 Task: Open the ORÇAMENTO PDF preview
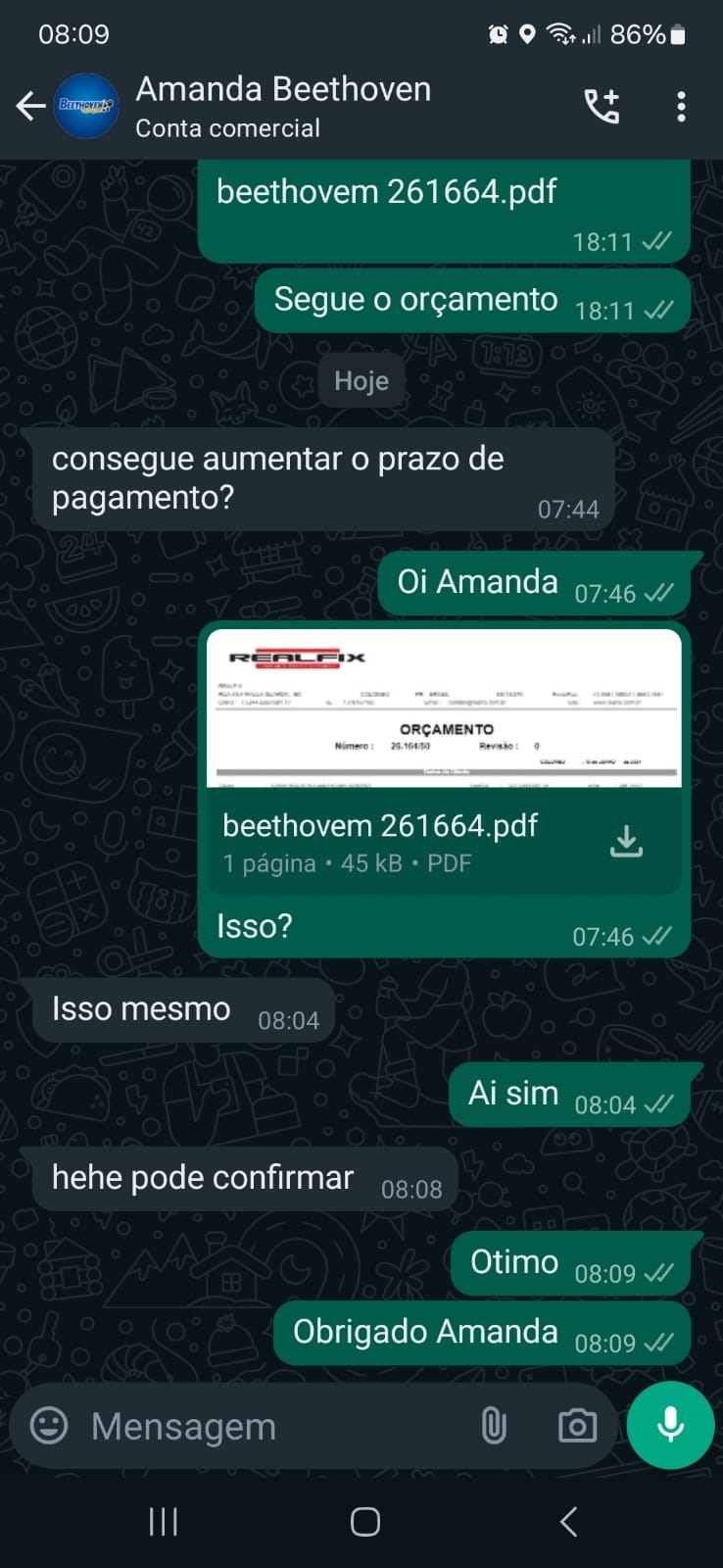point(445,710)
